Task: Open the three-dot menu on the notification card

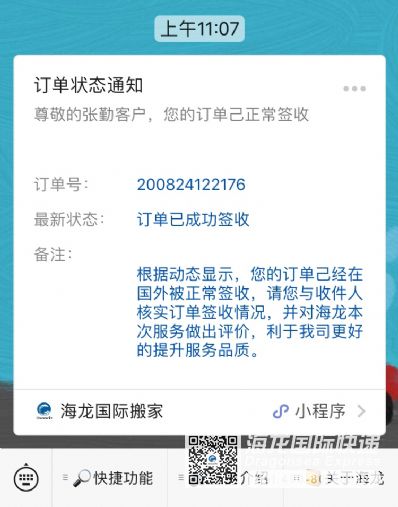Action: click(x=354, y=89)
